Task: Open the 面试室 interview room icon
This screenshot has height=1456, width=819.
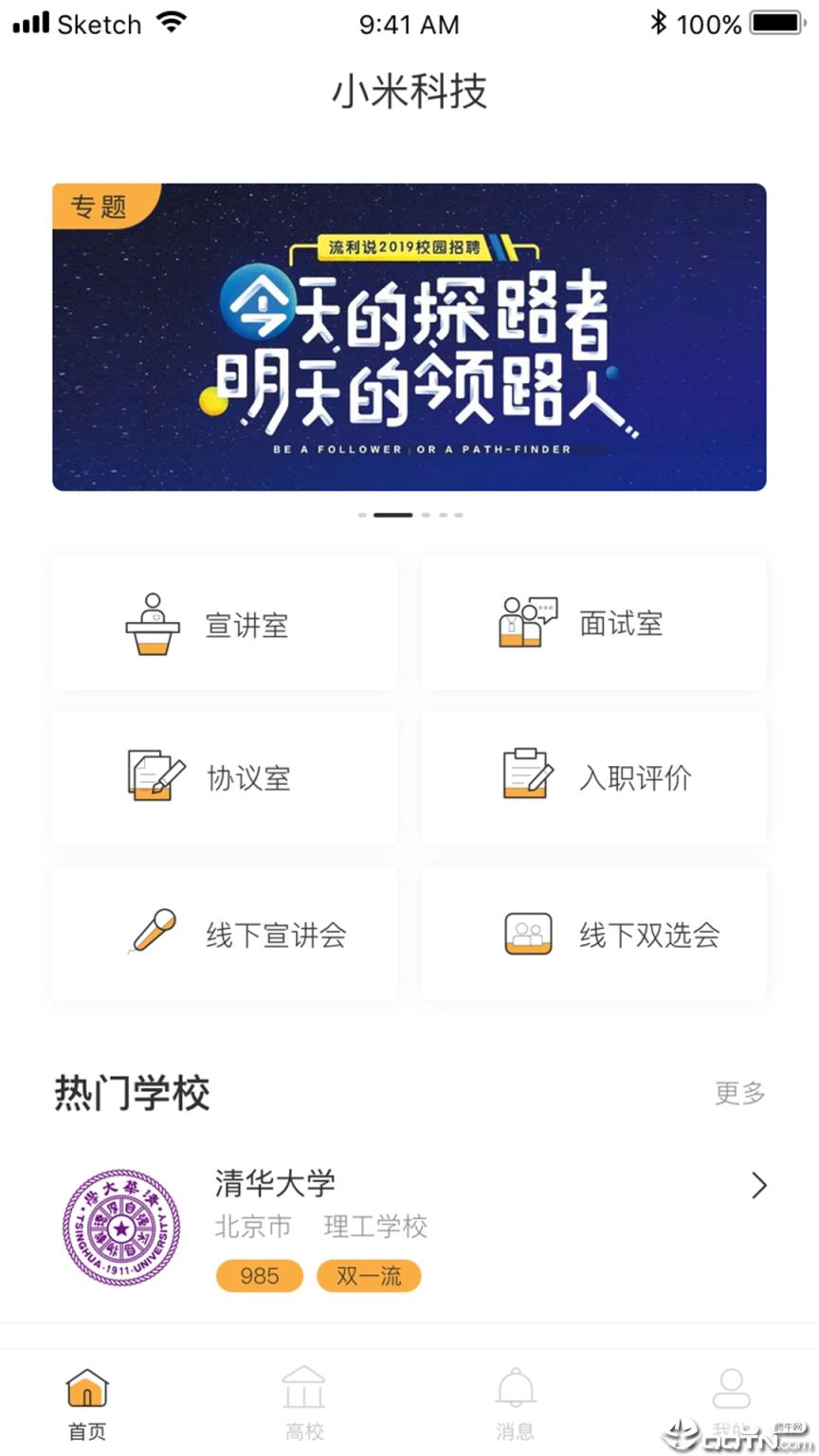Action: click(527, 621)
